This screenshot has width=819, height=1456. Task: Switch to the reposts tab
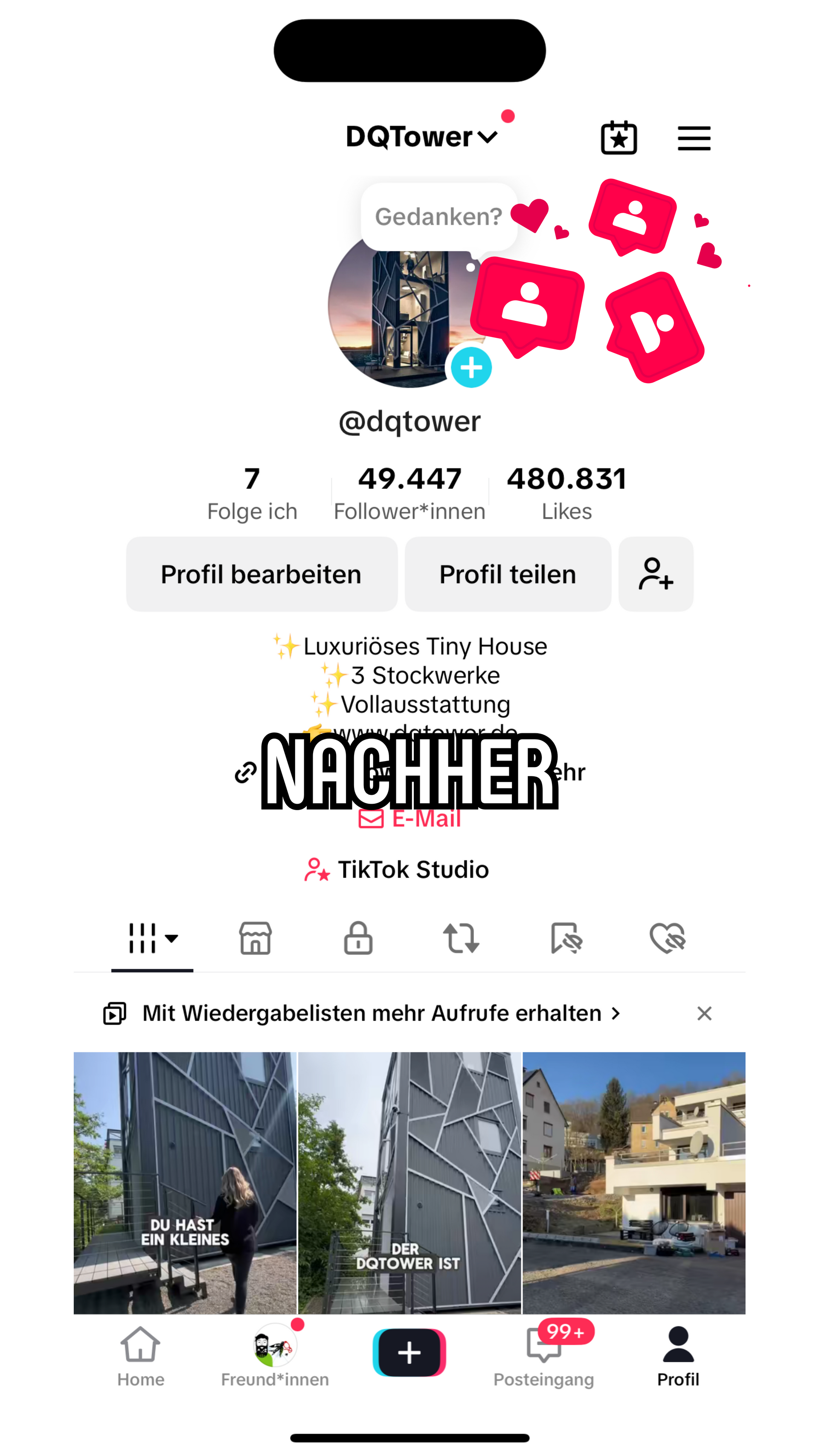tap(461, 938)
